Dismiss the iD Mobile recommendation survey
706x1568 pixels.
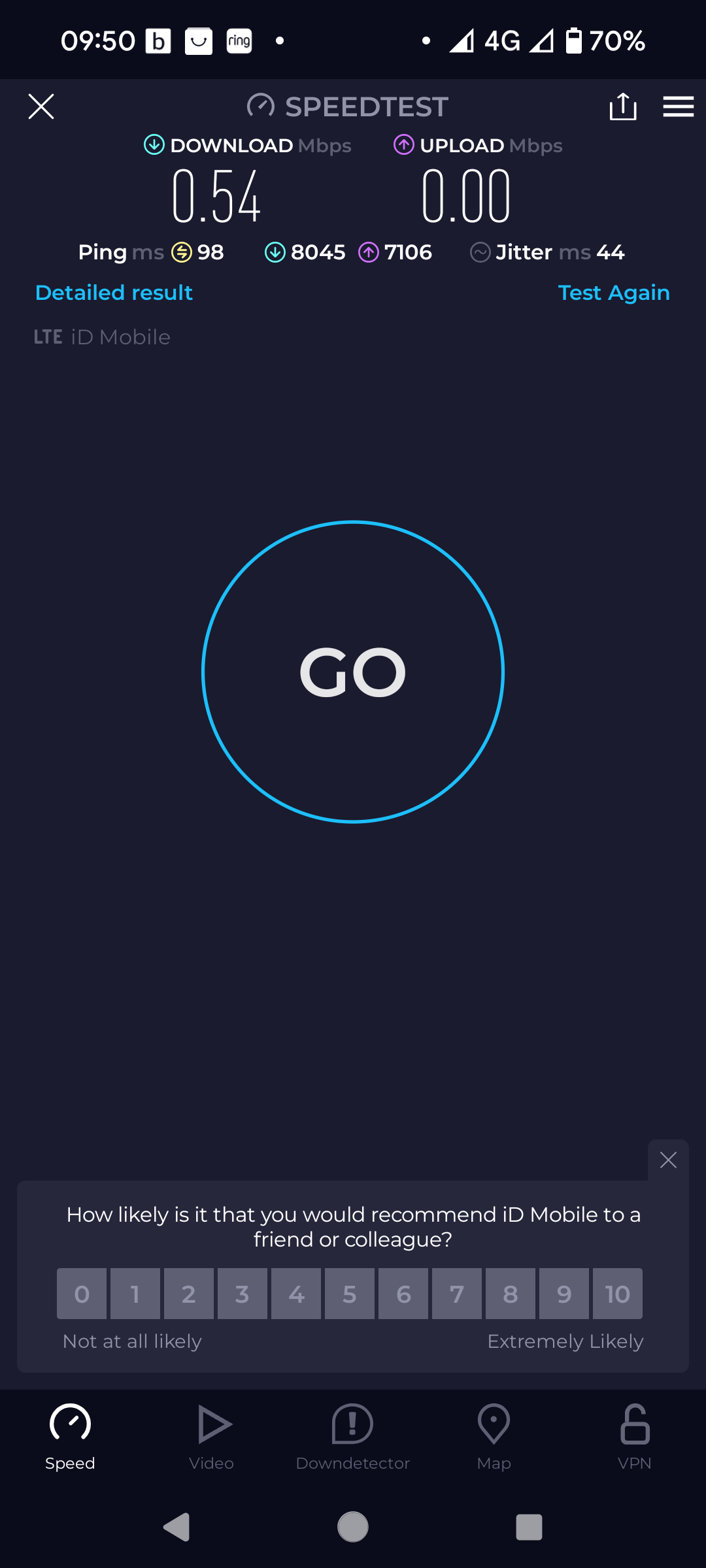(x=667, y=1160)
